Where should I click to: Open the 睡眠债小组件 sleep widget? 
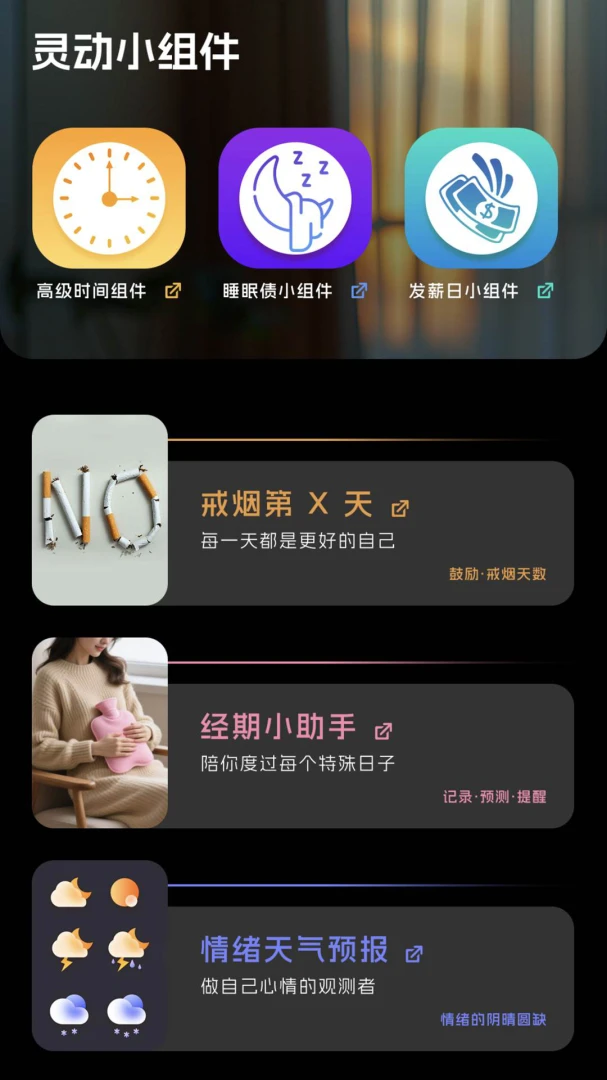(295, 198)
